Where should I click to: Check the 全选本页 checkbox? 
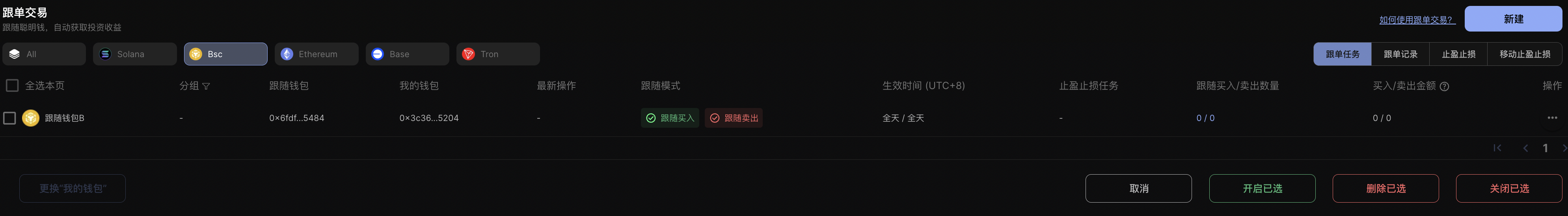pos(12,86)
